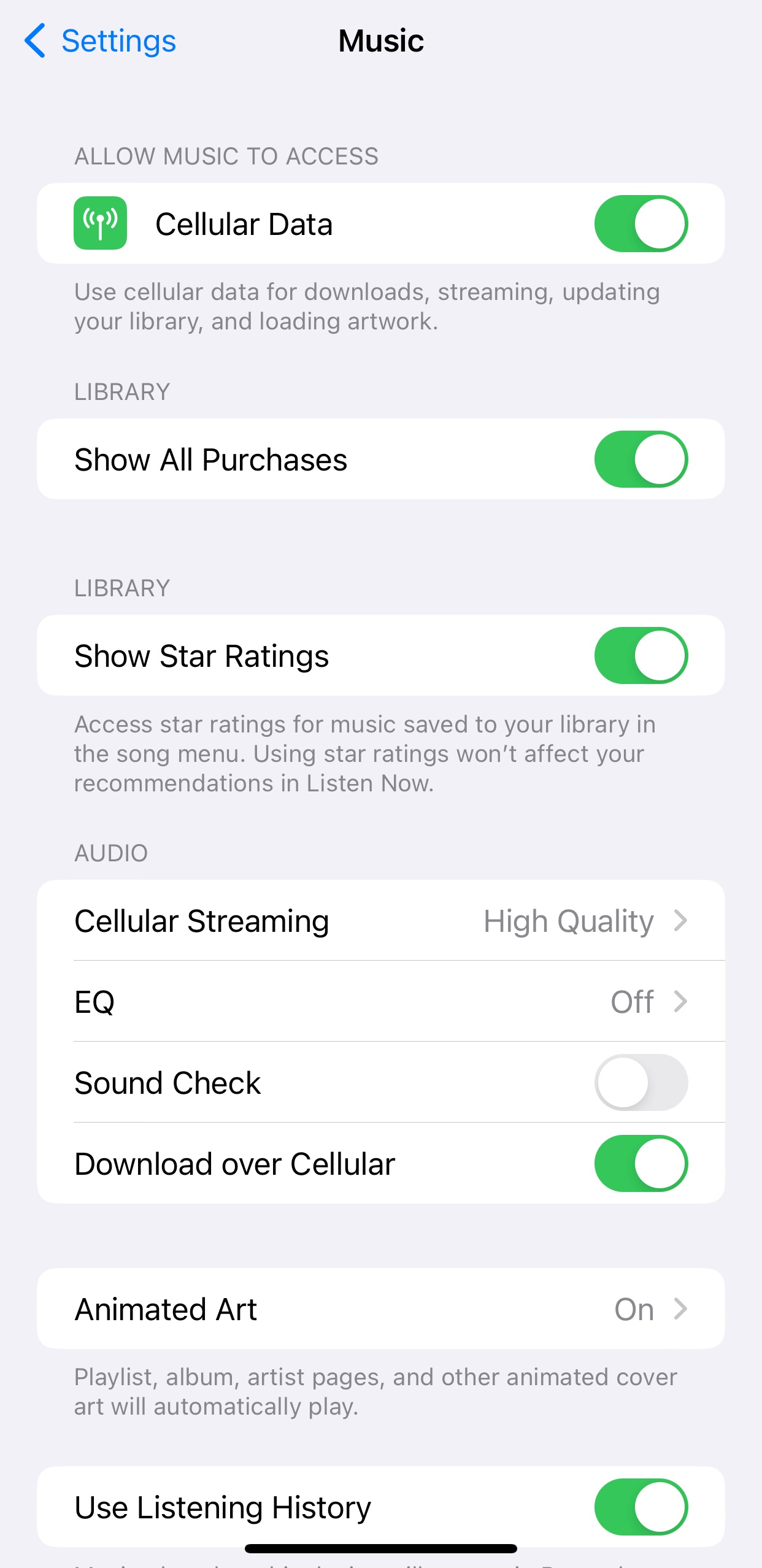The image size is (762, 1568).
Task: Open the Animated Art options
Action: tap(380, 1309)
